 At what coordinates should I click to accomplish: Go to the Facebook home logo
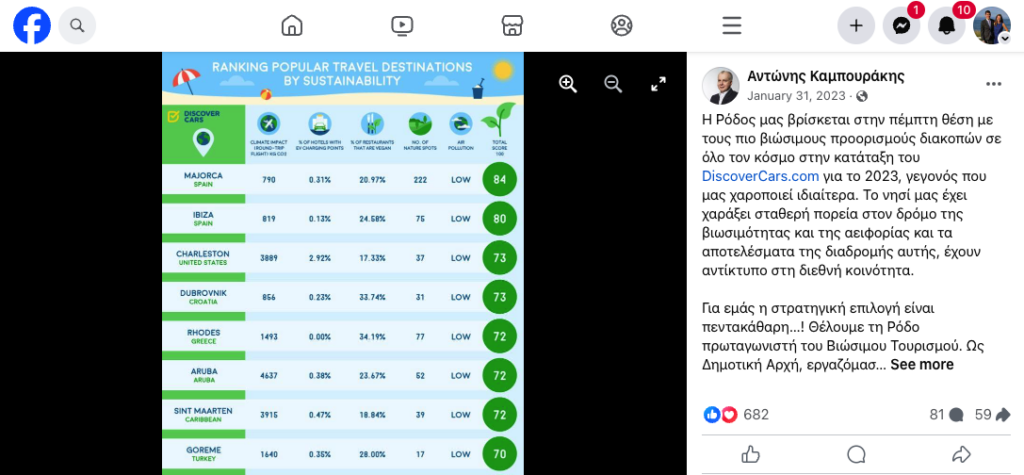point(32,25)
